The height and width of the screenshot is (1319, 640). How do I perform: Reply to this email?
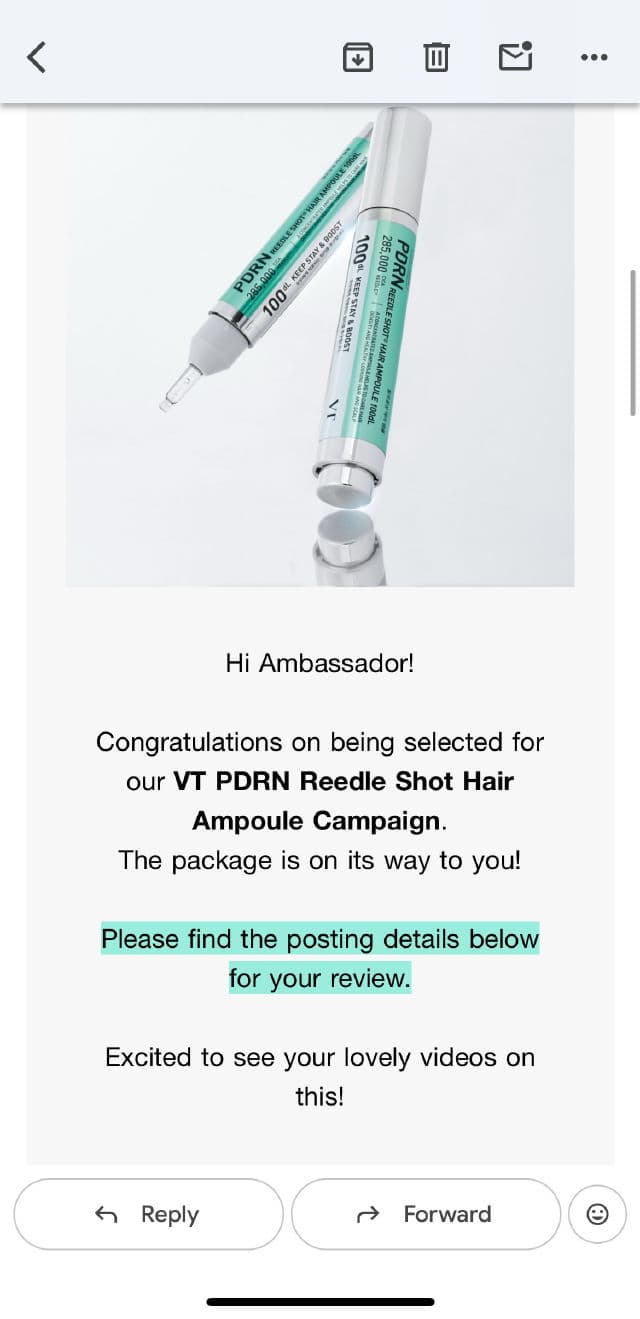pos(148,1214)
